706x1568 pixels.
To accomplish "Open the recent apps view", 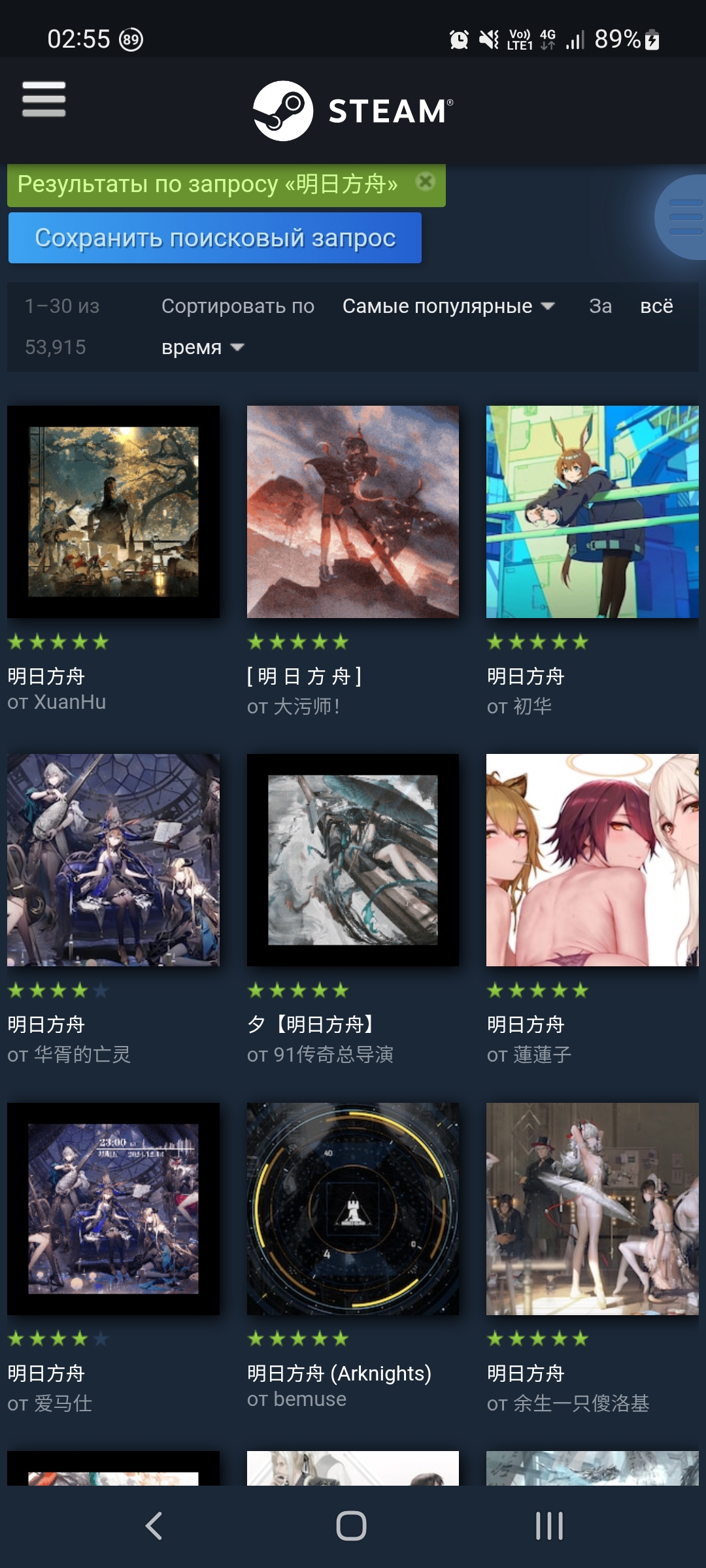I will [x=549, y=1526].
